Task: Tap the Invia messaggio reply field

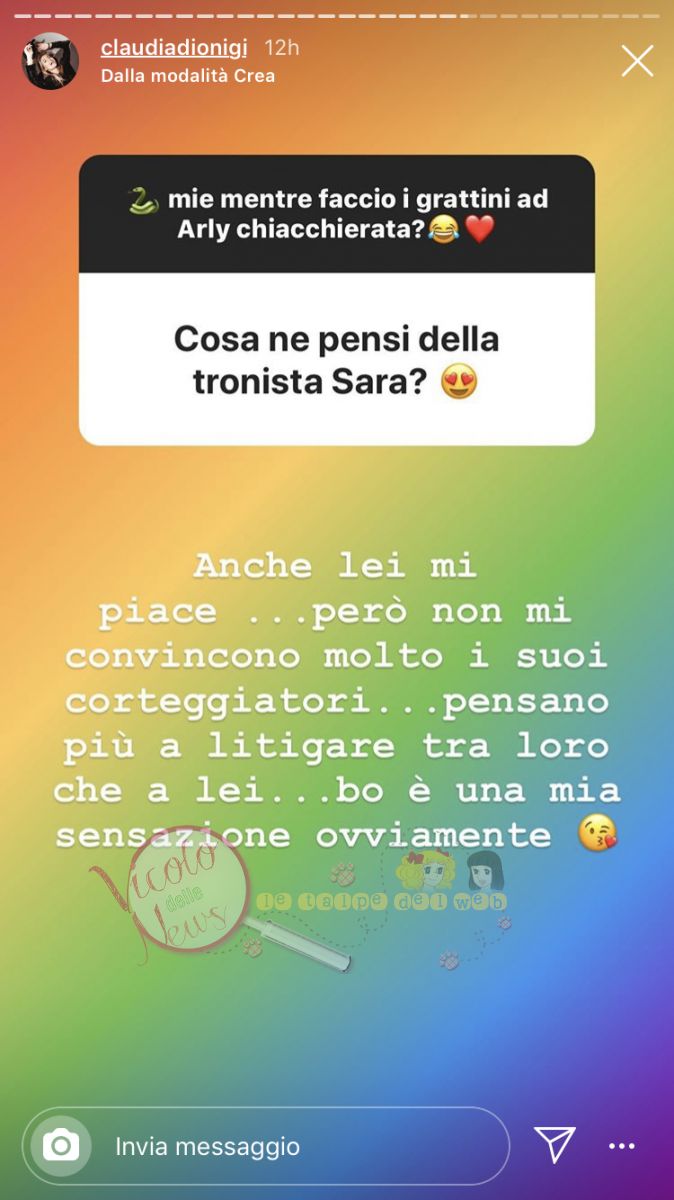Action: tap(300, 1146)
